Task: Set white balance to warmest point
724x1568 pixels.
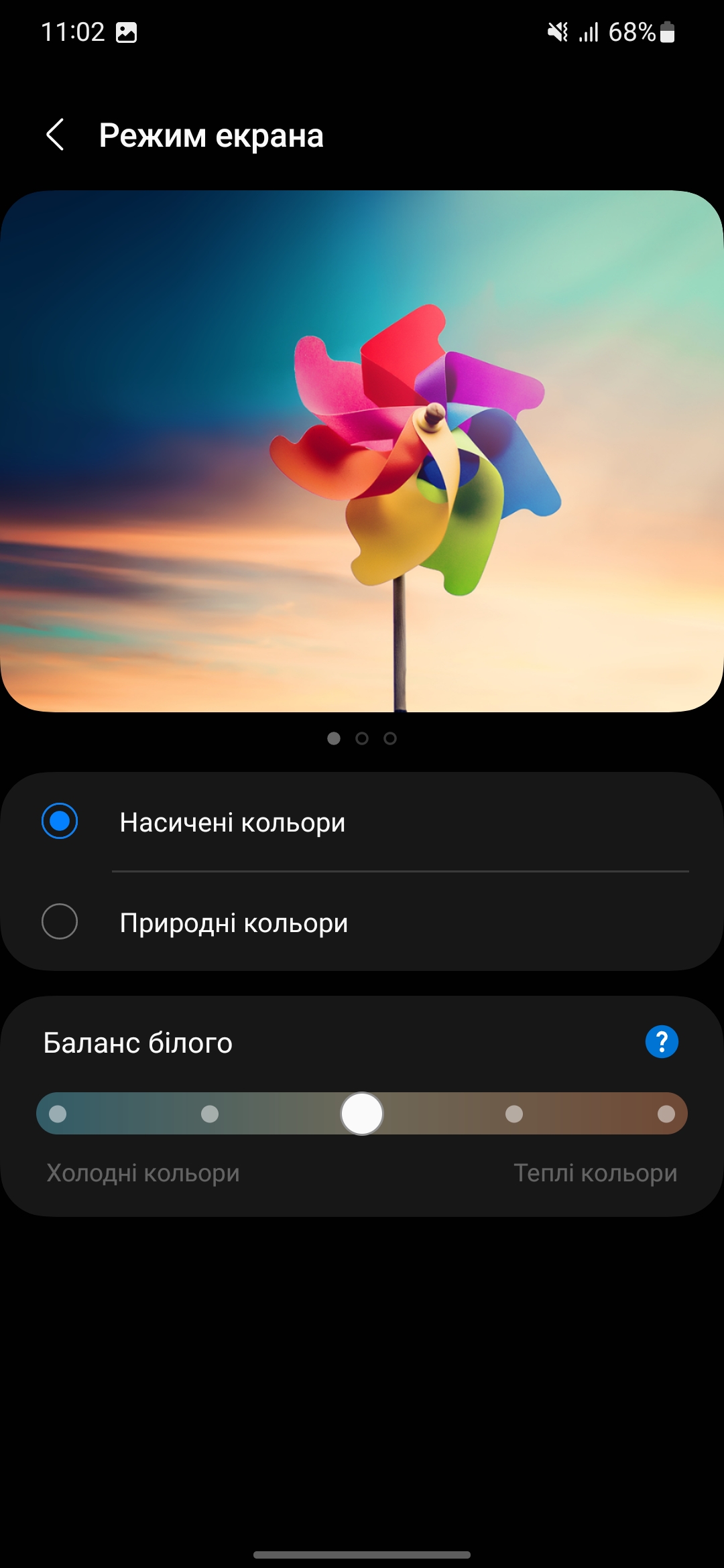Action: tap(666, 1114)
